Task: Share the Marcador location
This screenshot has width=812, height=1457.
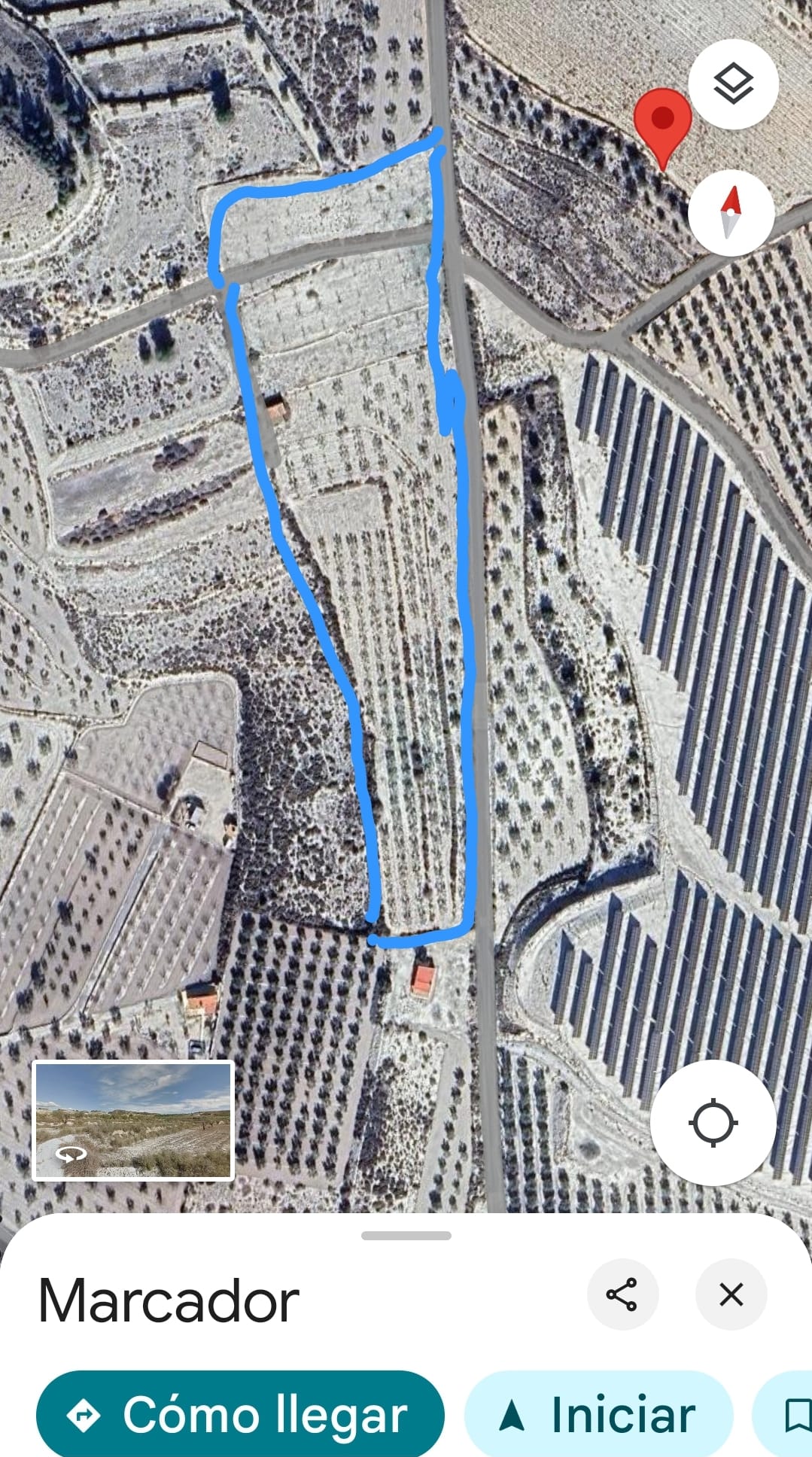Action: [x=622, y=1294]
